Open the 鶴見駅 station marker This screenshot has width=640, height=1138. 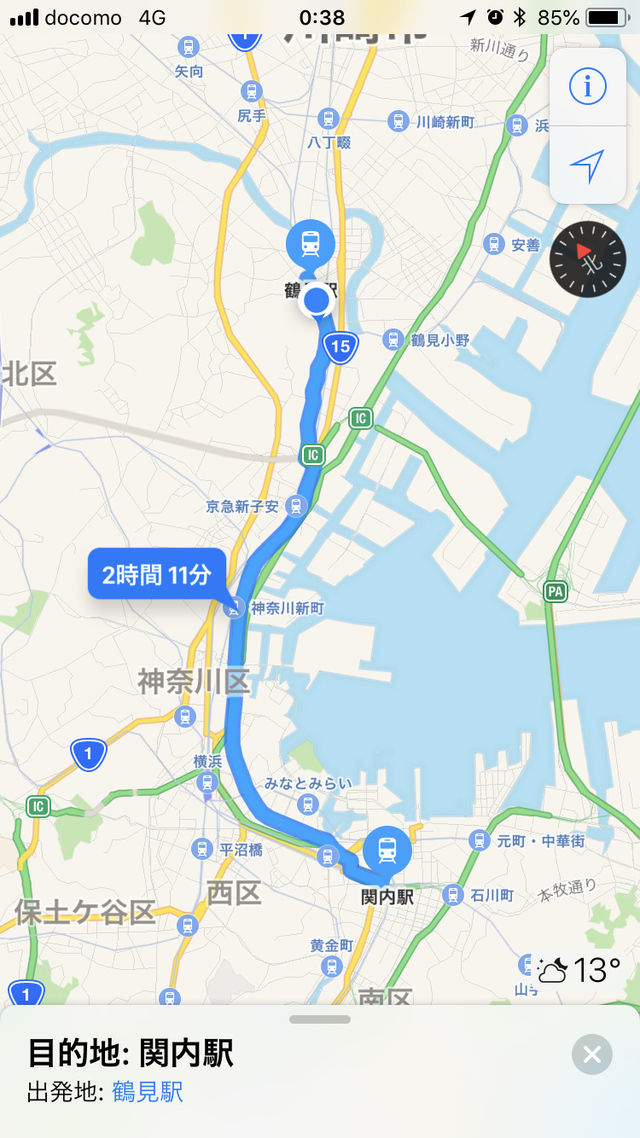coord(310,245)
